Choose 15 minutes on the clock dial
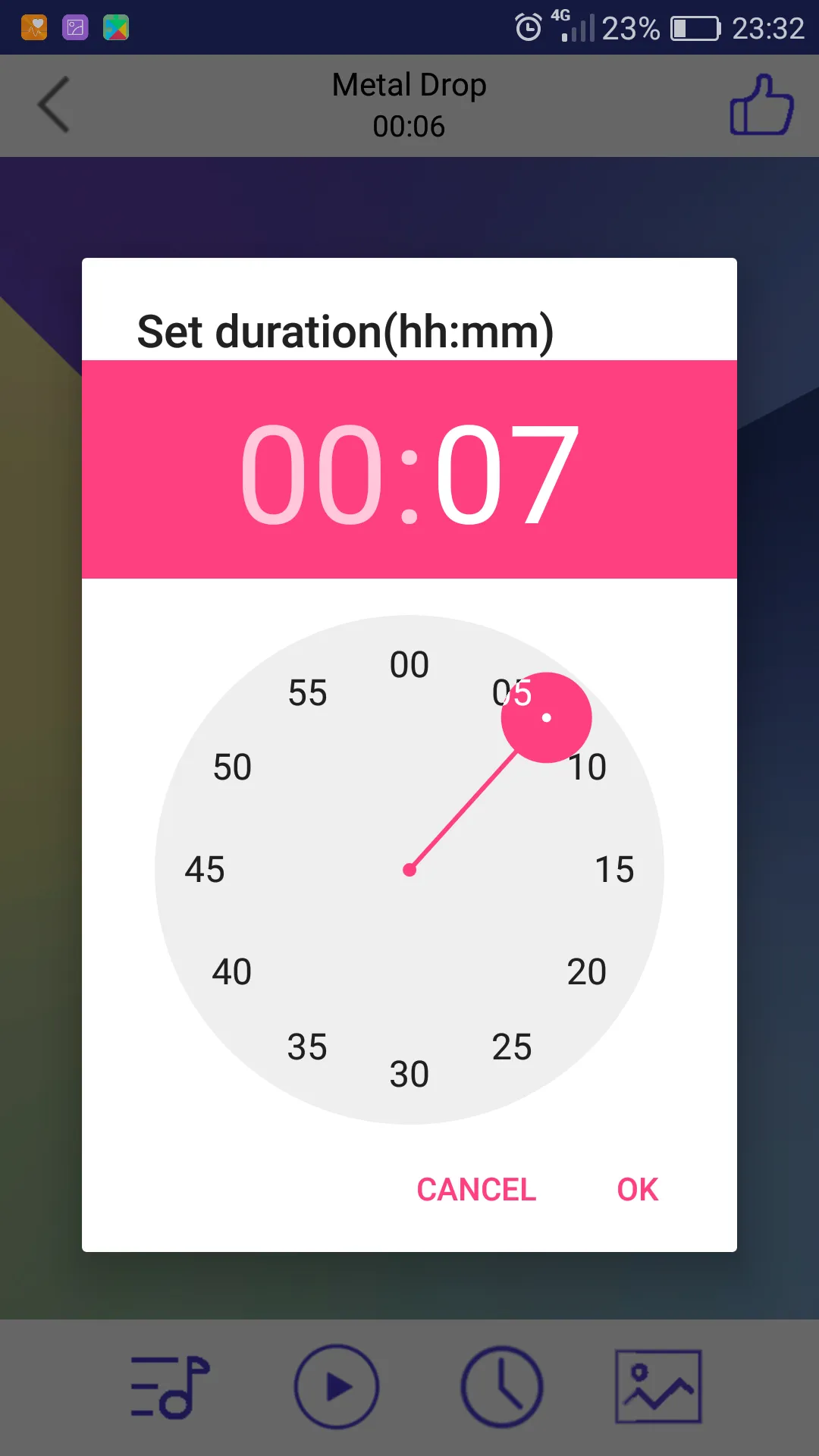 point(614,870)
